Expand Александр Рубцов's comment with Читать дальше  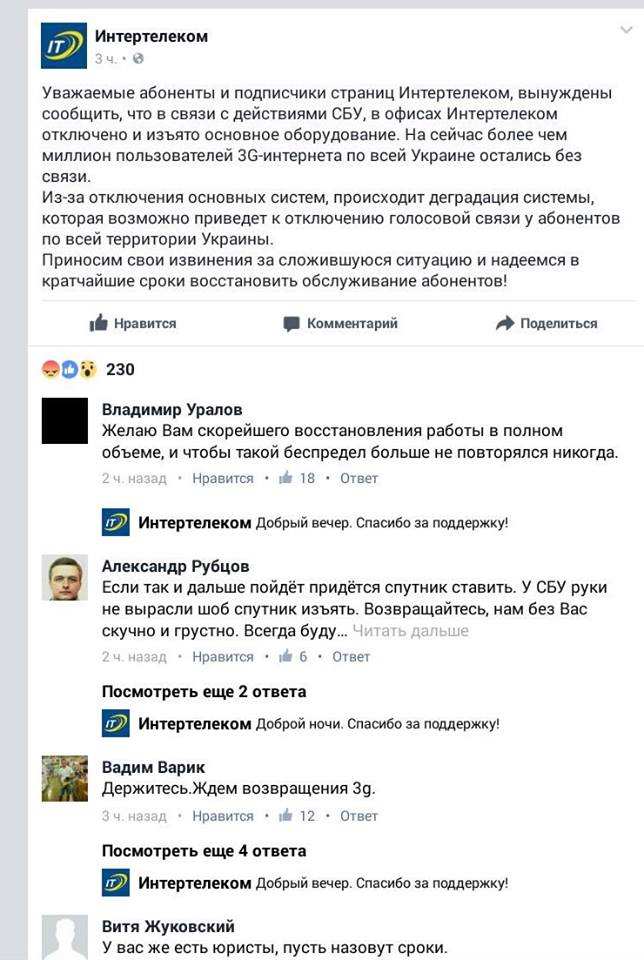[410, 631]
